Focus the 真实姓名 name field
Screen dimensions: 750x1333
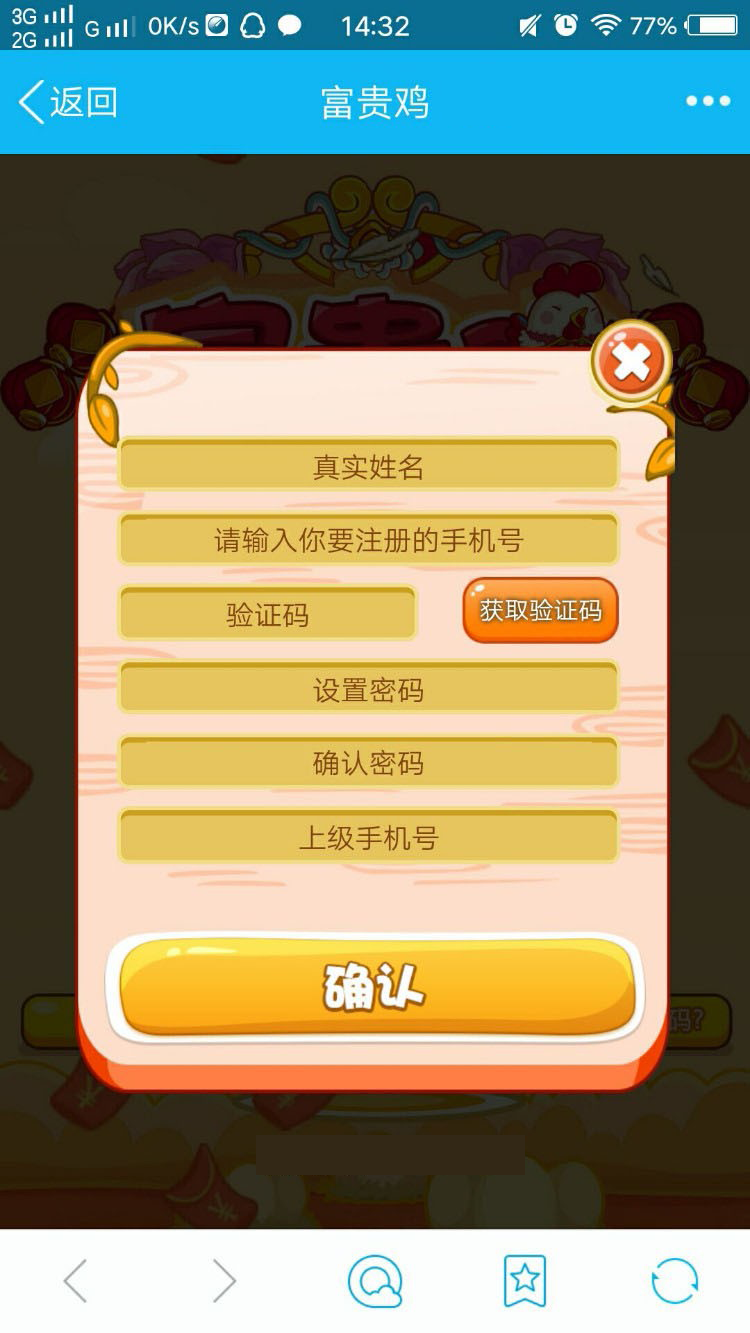368,466
